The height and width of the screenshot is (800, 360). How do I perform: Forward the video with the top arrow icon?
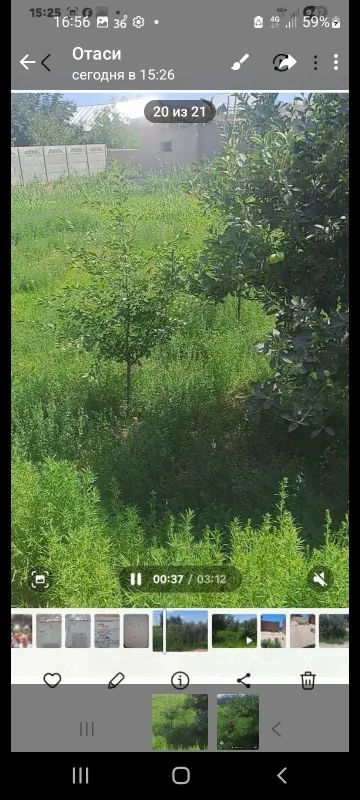[285, 62]
